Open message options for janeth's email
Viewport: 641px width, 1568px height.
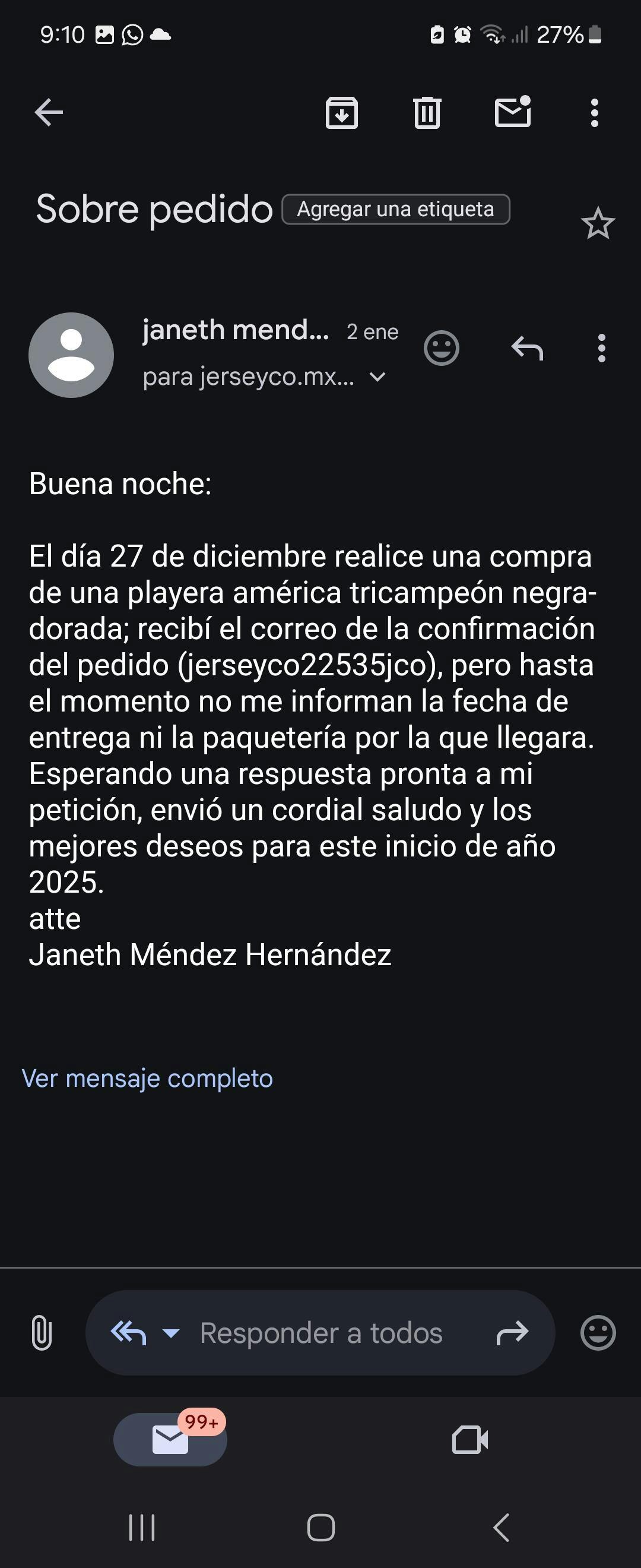pos(601,348)
